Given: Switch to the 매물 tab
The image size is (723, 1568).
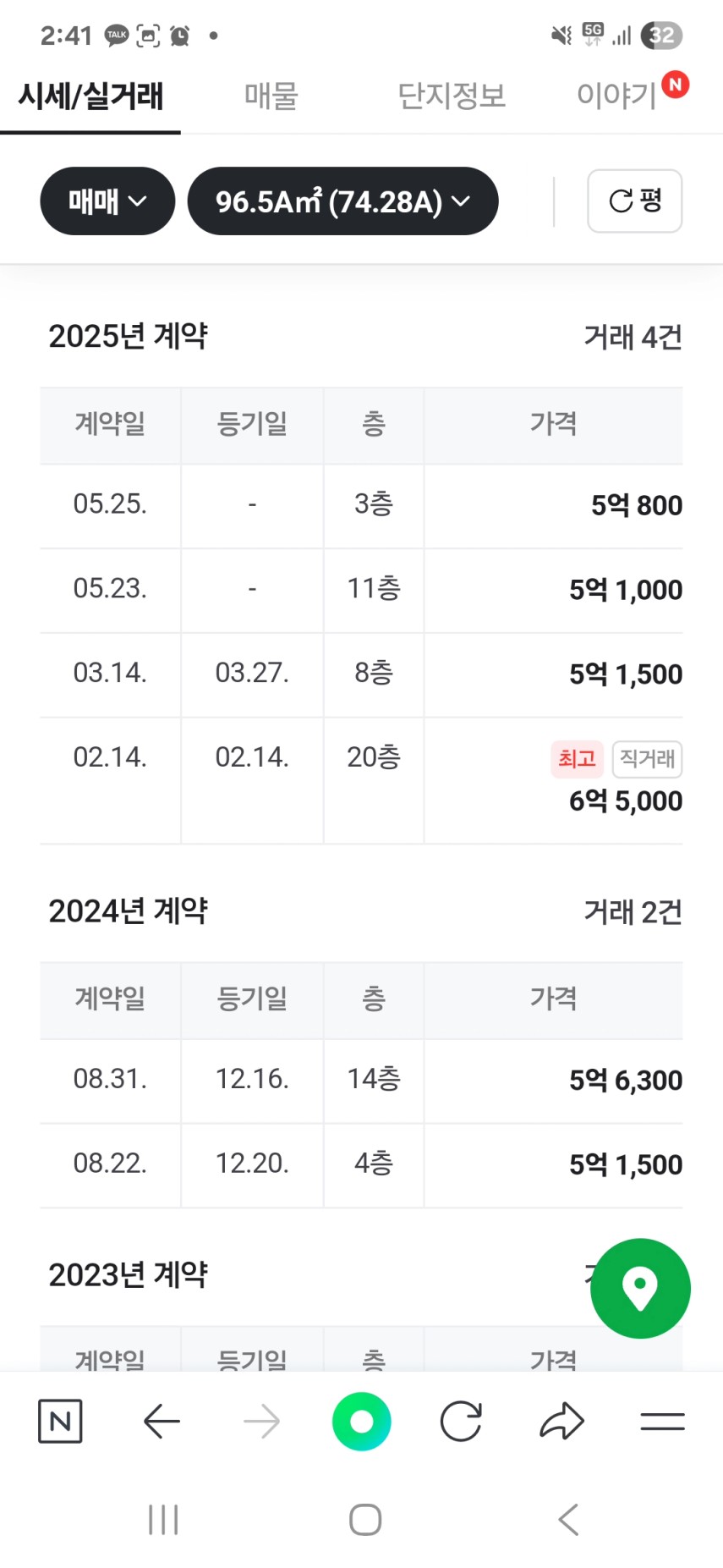Looking at the screenshot, I should (x=271, y=96).
